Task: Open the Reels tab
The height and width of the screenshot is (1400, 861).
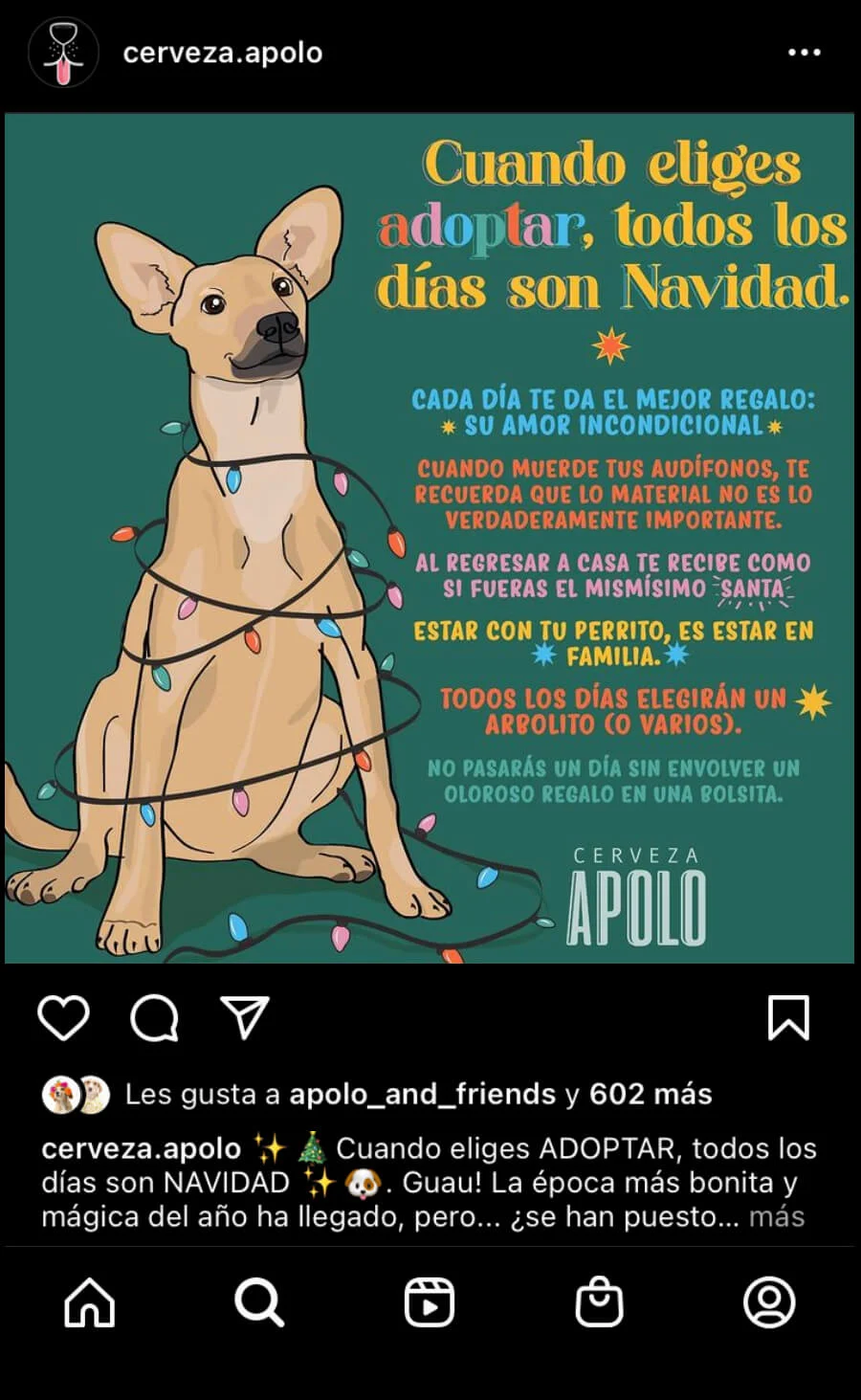Action: pyautogui.click(x=429, y=1302)
